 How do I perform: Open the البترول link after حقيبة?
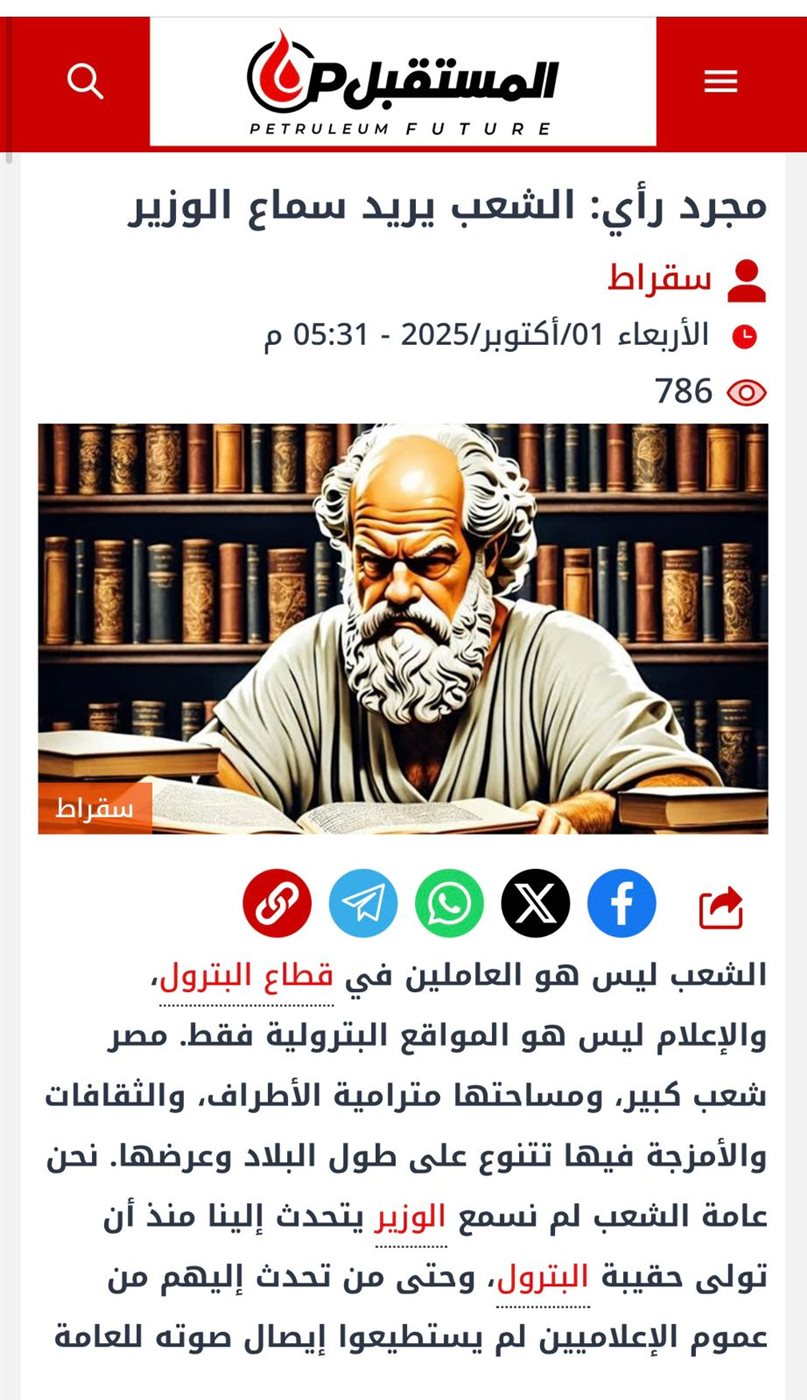pos(543,1278)
